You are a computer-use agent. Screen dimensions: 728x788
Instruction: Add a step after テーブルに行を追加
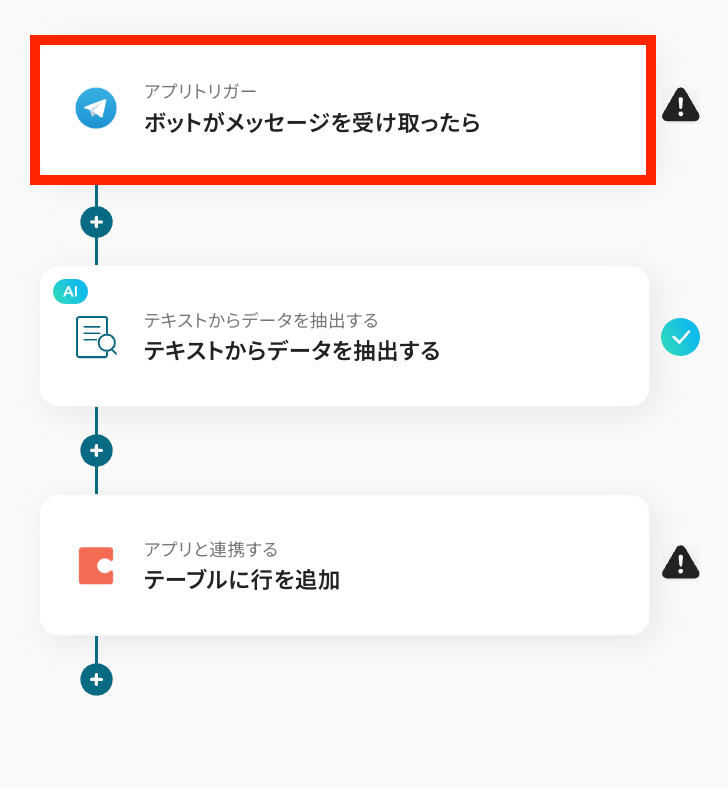pyautogui.click(x=96, y=680)
